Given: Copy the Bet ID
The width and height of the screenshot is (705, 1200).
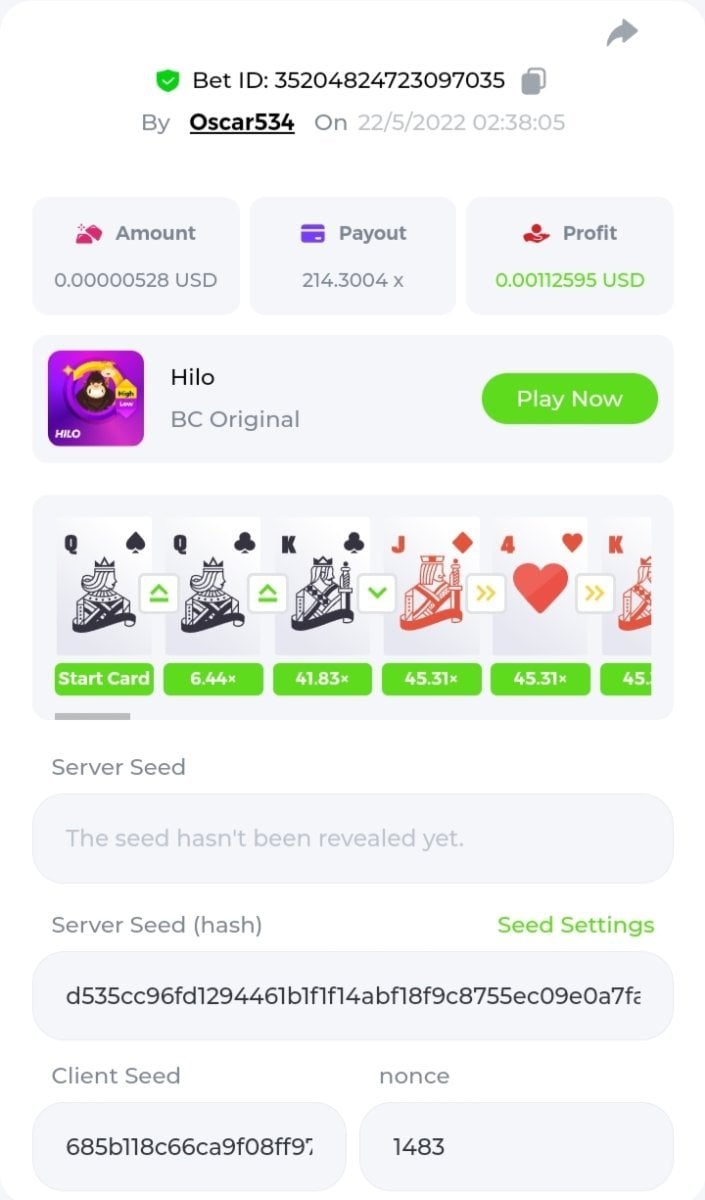Looking at the screenshot, I should coord(536,80).
